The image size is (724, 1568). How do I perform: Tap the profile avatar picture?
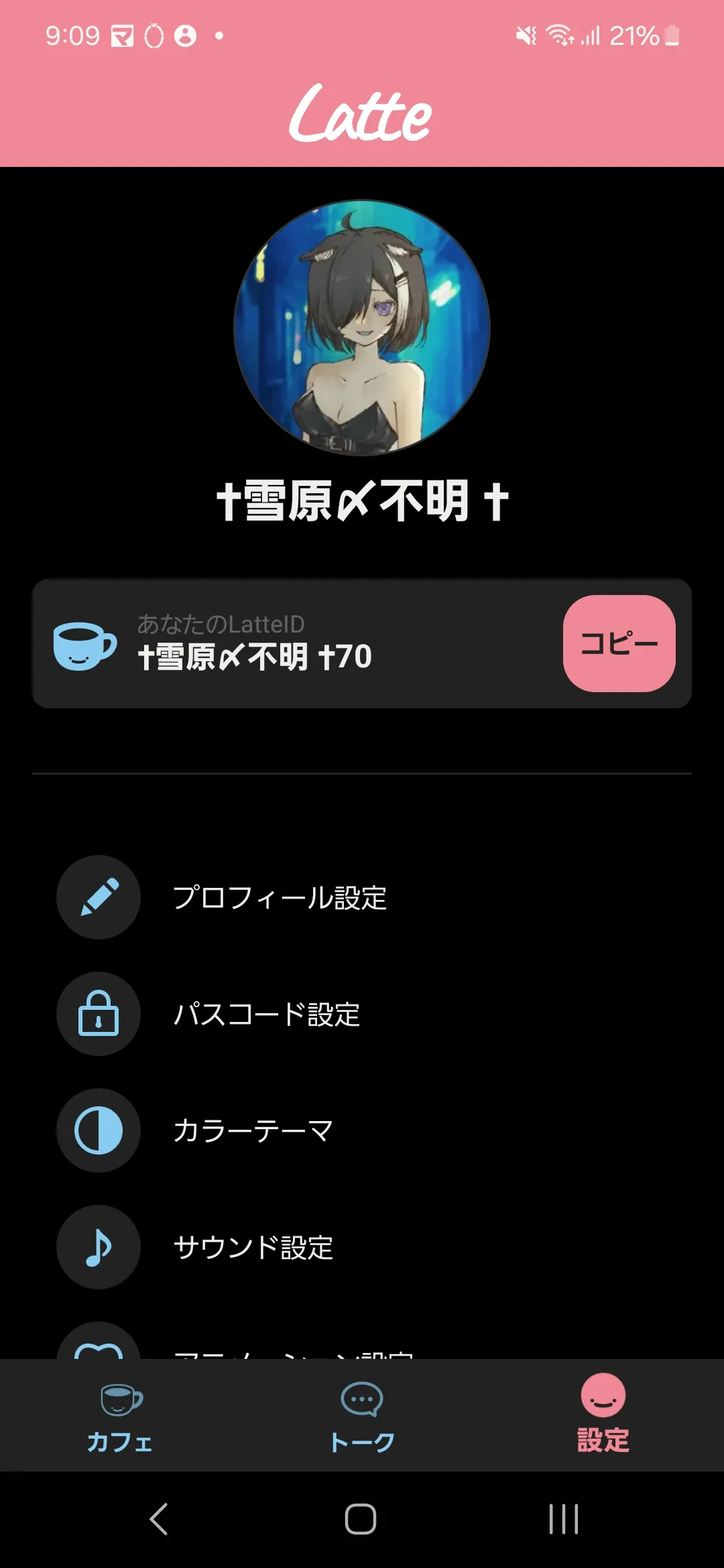[x=362, y=328]
